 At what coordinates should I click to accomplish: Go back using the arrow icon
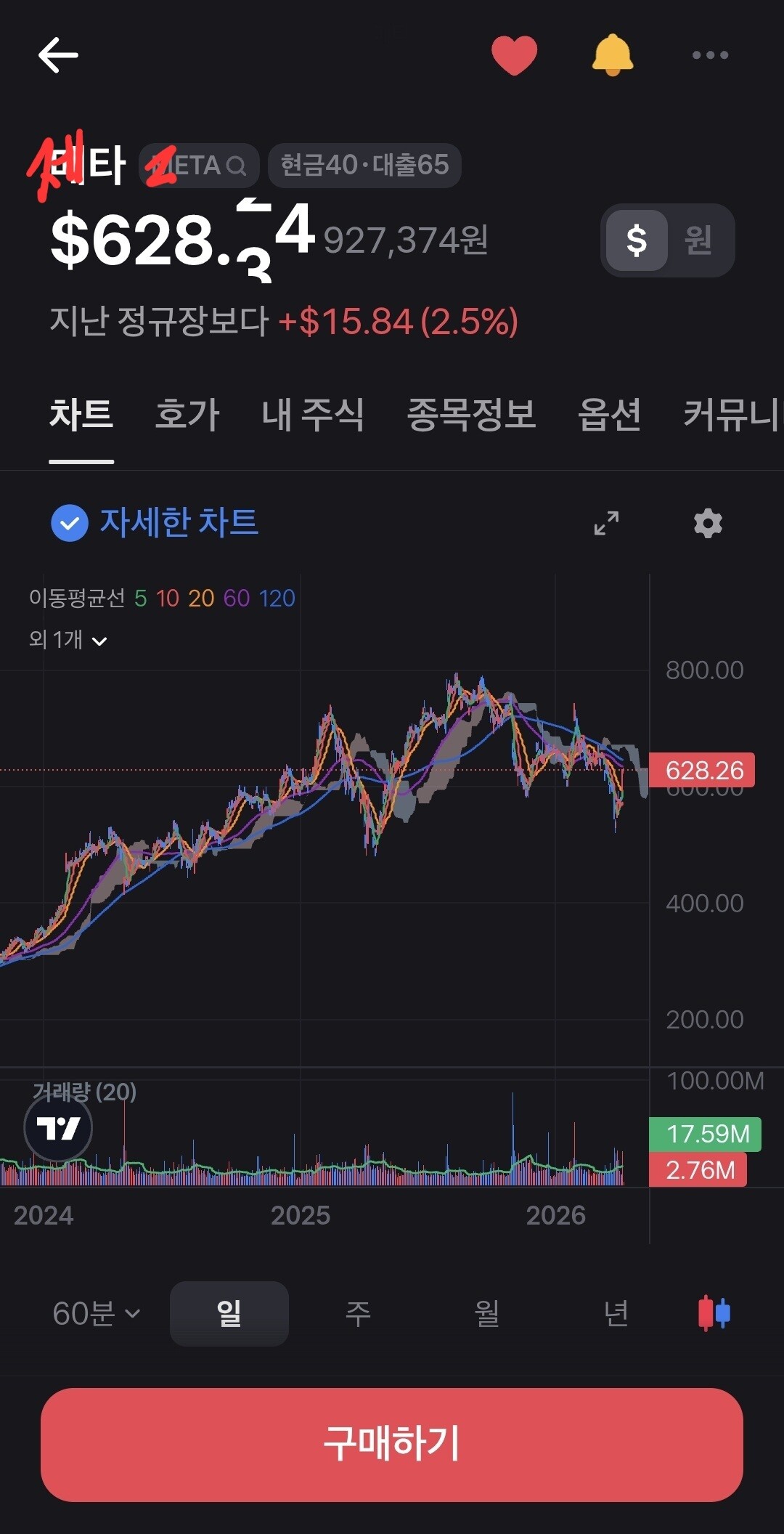[58, 55]
